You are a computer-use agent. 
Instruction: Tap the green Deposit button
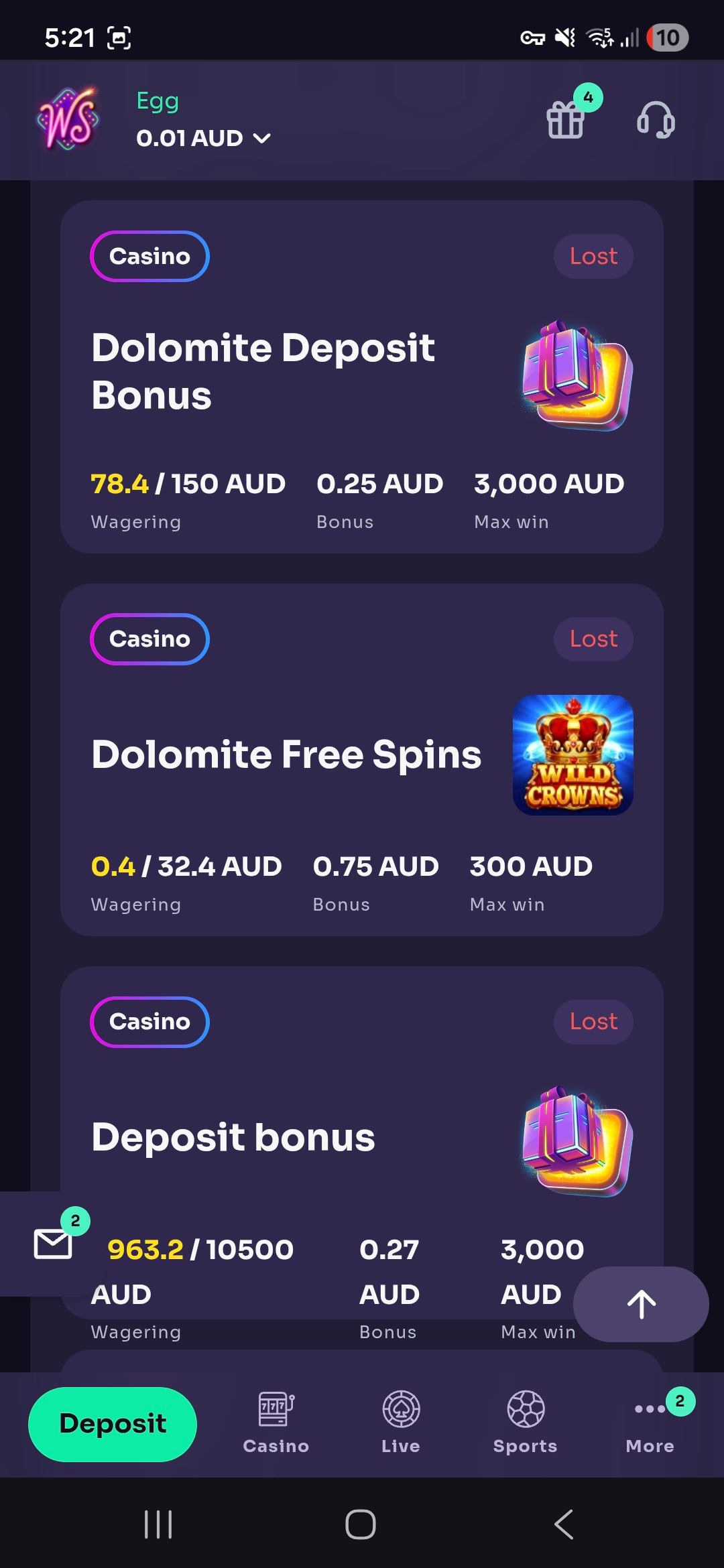coord(113,1424)
